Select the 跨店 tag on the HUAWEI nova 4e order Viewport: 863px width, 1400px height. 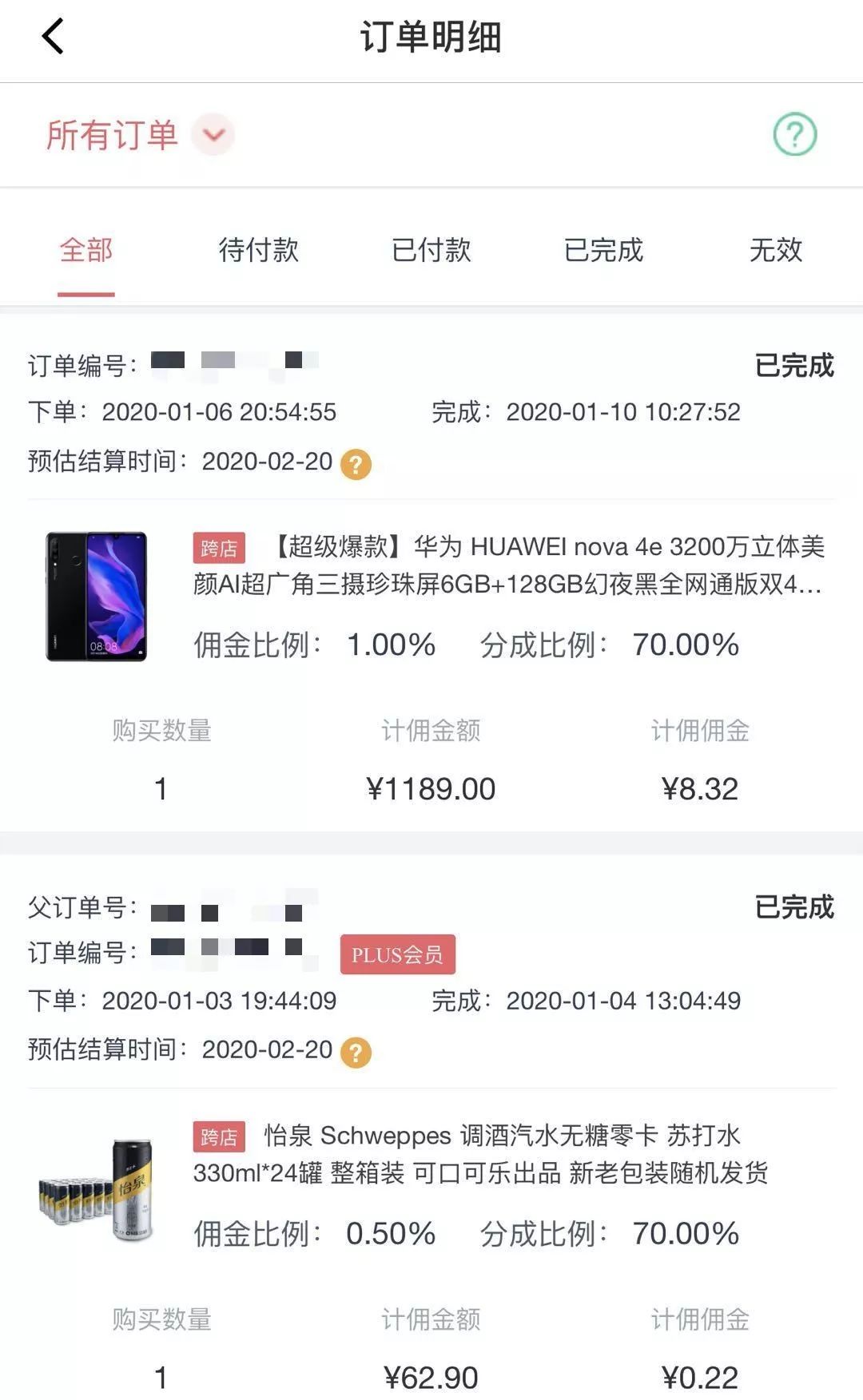(219, 546)
